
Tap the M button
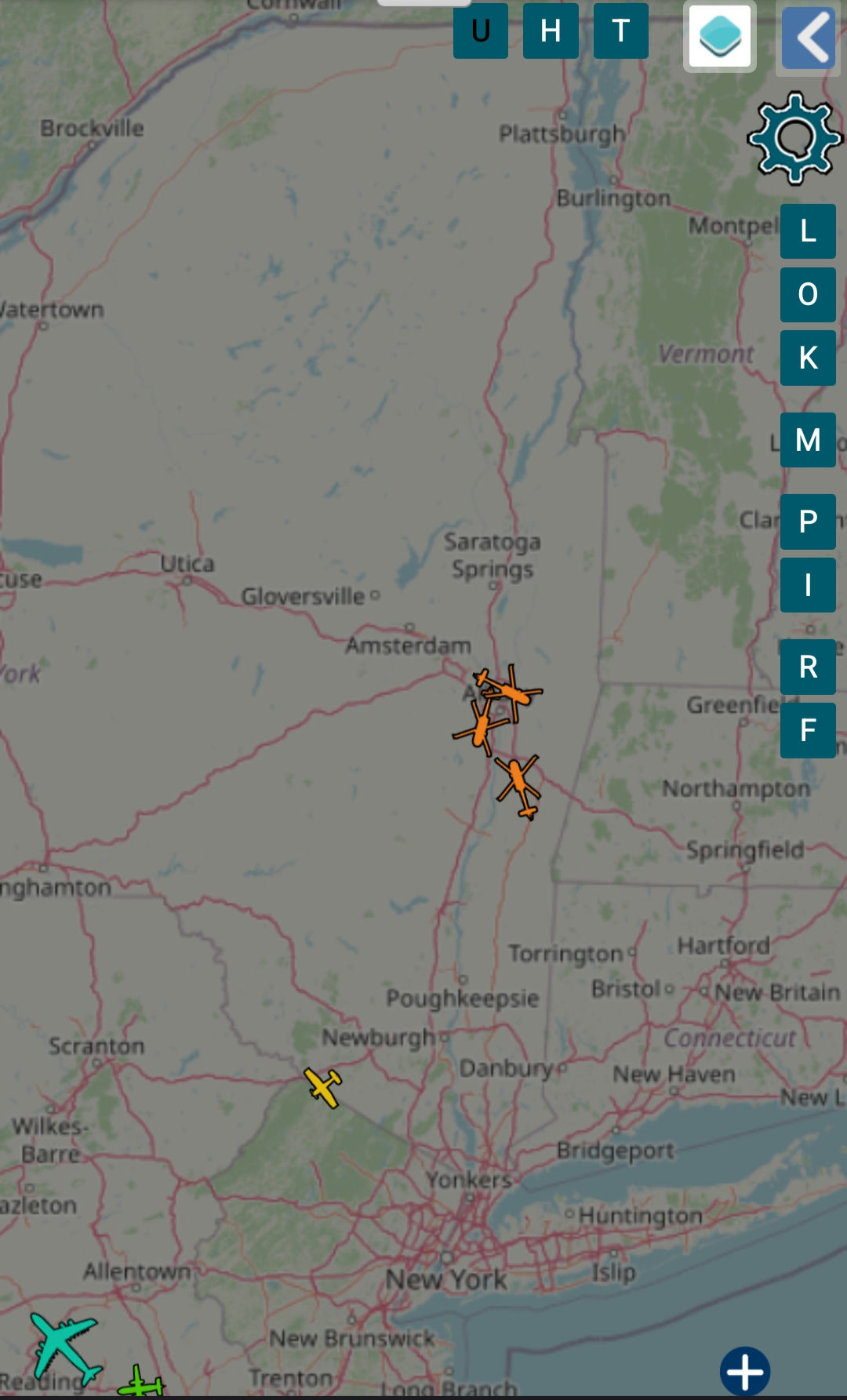coord(808,440)
